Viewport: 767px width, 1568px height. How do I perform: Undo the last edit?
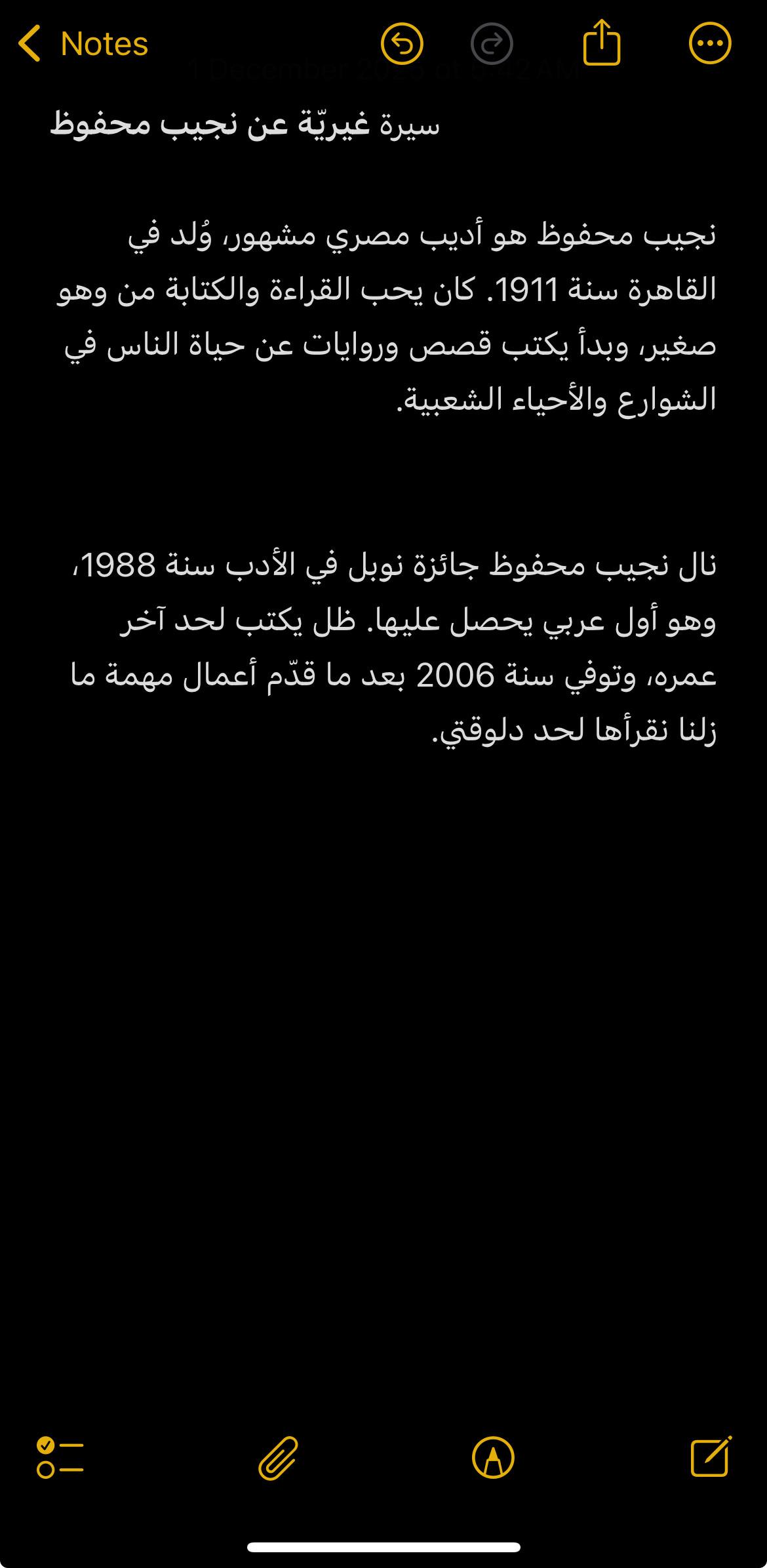[402, 44]
